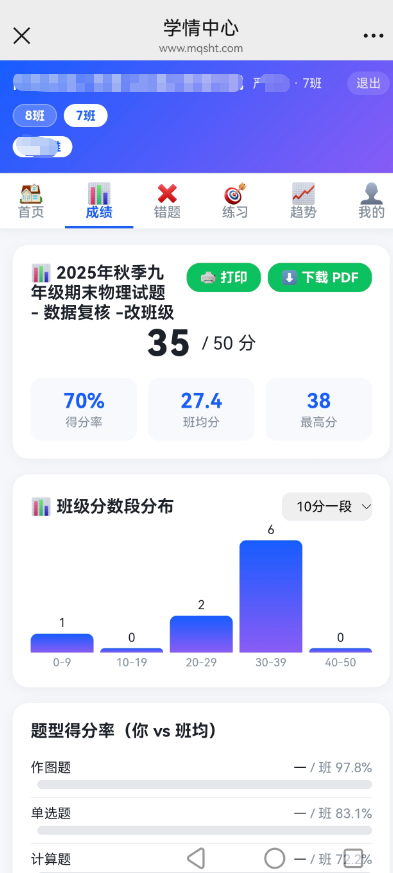Go to the 练习 tab
Screen dimensions: 393x873
235,201
